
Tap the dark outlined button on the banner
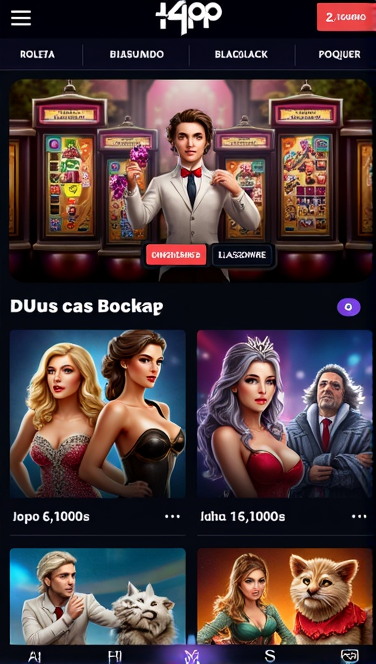243,255
